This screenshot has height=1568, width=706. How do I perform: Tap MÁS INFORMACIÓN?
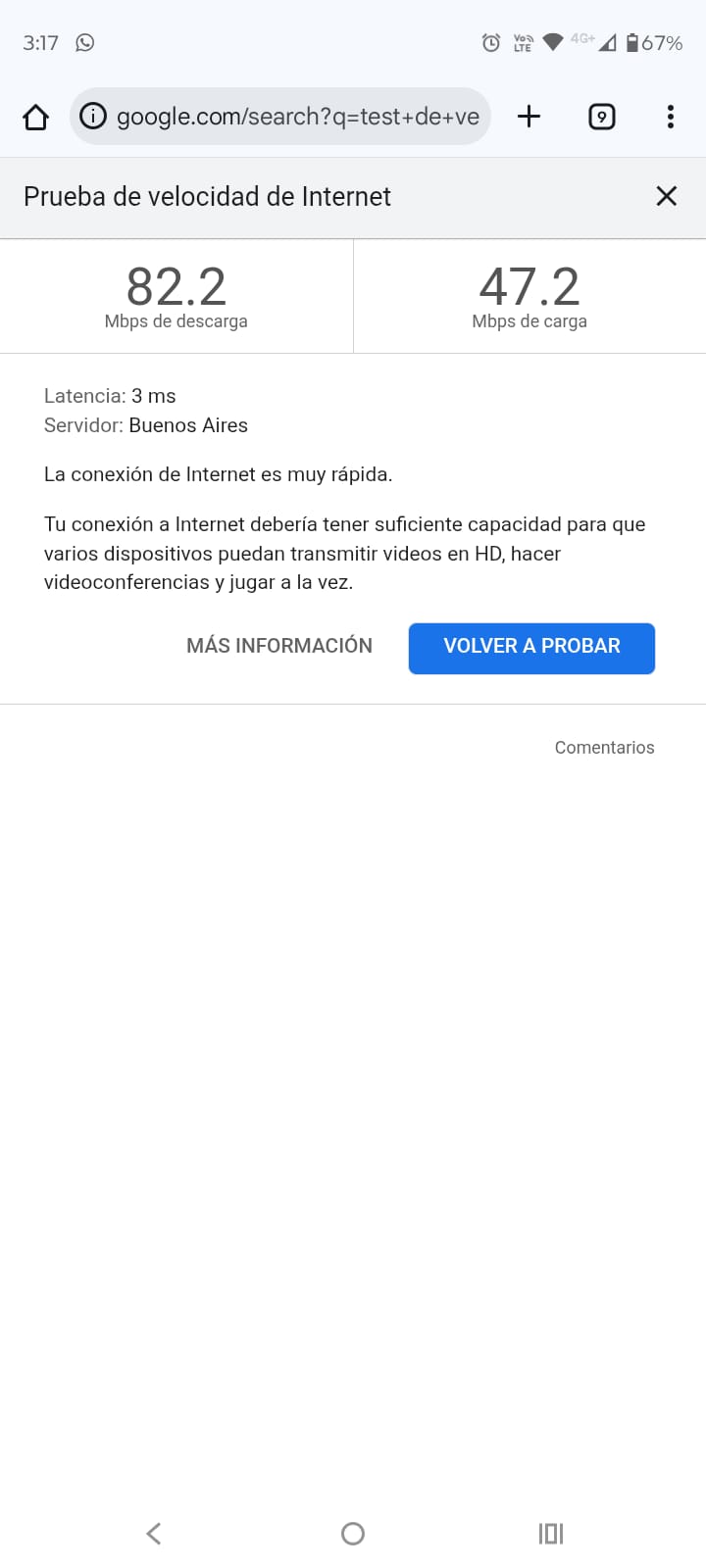pyautogui.click(x=279, y=646)
